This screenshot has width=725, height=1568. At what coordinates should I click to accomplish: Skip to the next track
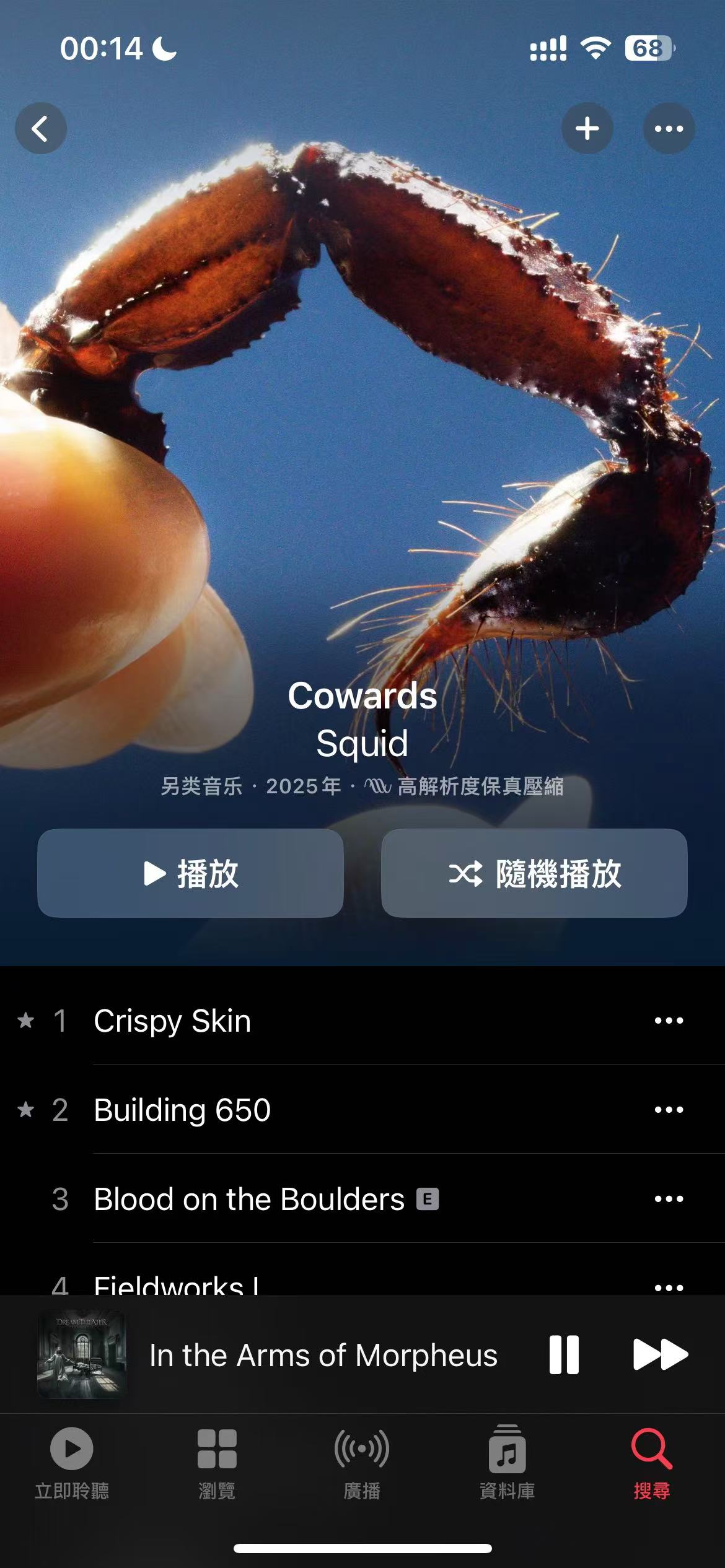pos(661,1355)
